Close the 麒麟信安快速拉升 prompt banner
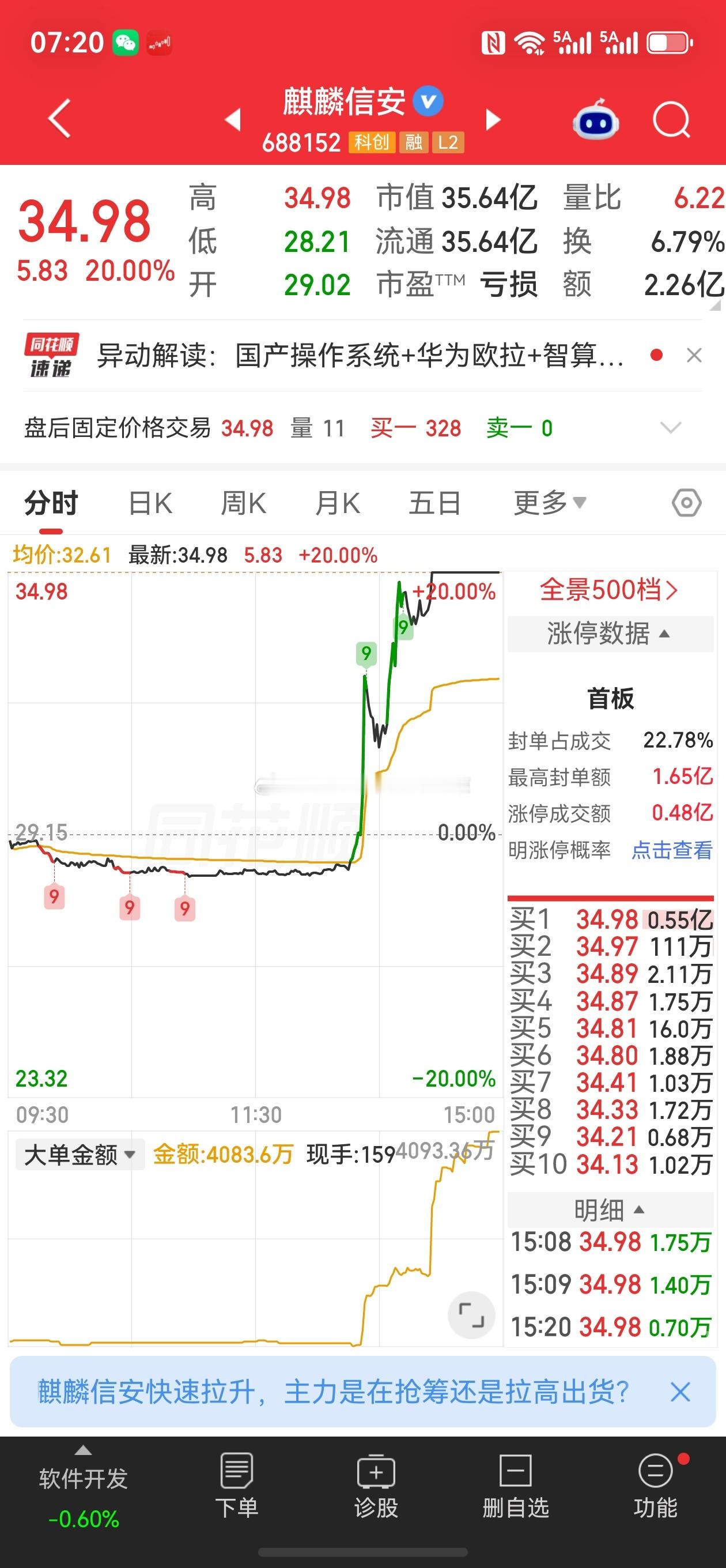 point(680,1392)
